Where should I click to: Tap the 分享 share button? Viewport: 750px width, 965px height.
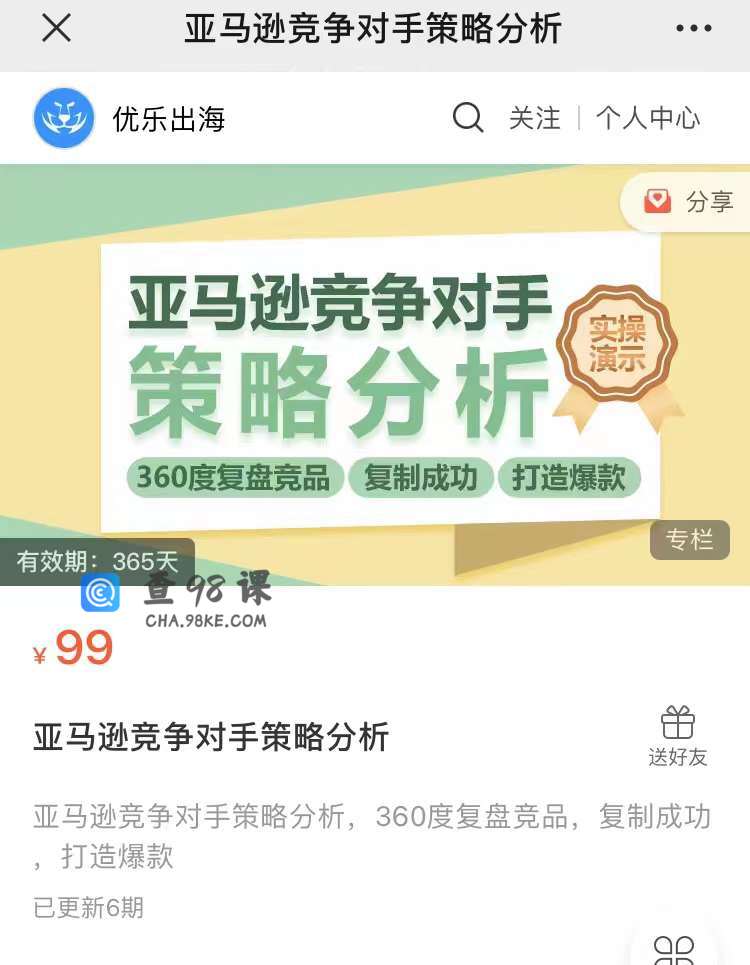(688, 202)
